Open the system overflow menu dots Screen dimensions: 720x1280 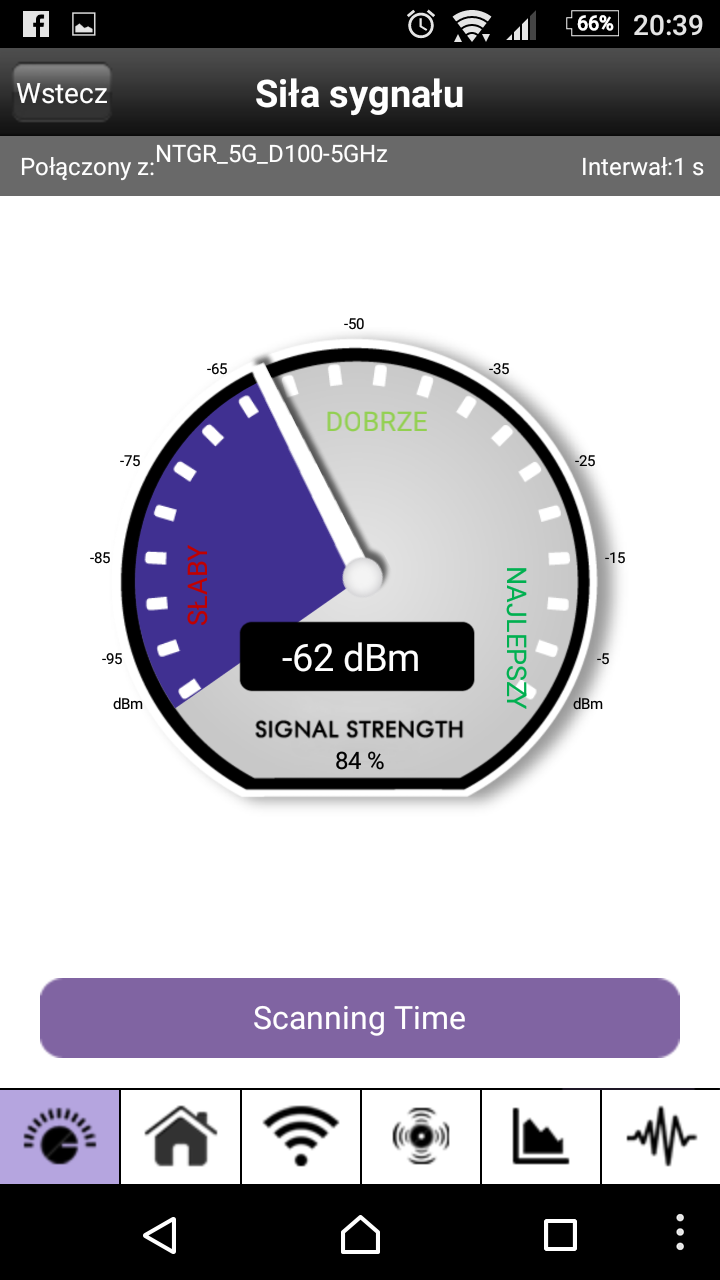(x=680, y=1234)
